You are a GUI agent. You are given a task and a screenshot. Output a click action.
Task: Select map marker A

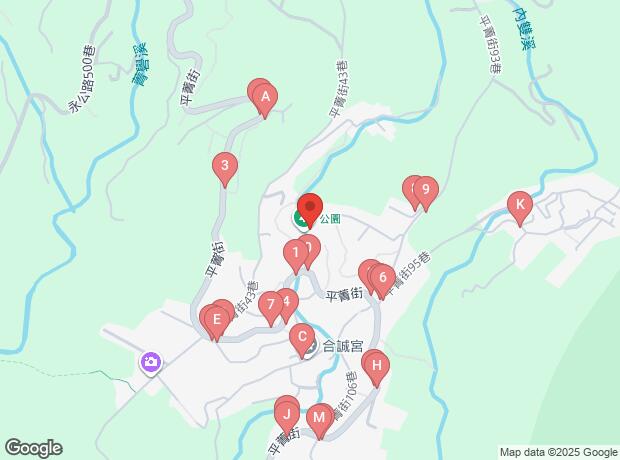[x=265, y=98]
